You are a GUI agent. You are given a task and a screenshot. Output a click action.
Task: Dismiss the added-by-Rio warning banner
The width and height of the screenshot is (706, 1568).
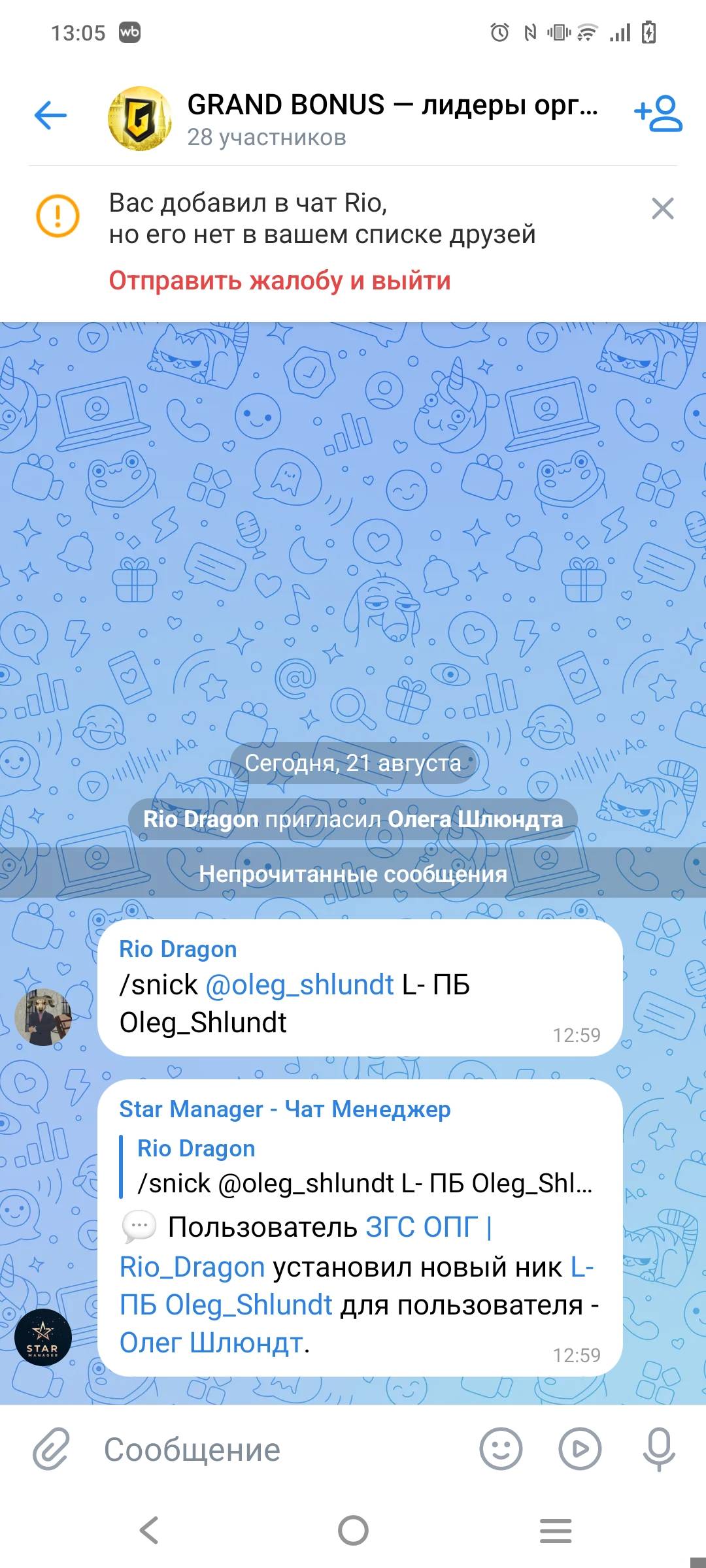click(662, 209)
